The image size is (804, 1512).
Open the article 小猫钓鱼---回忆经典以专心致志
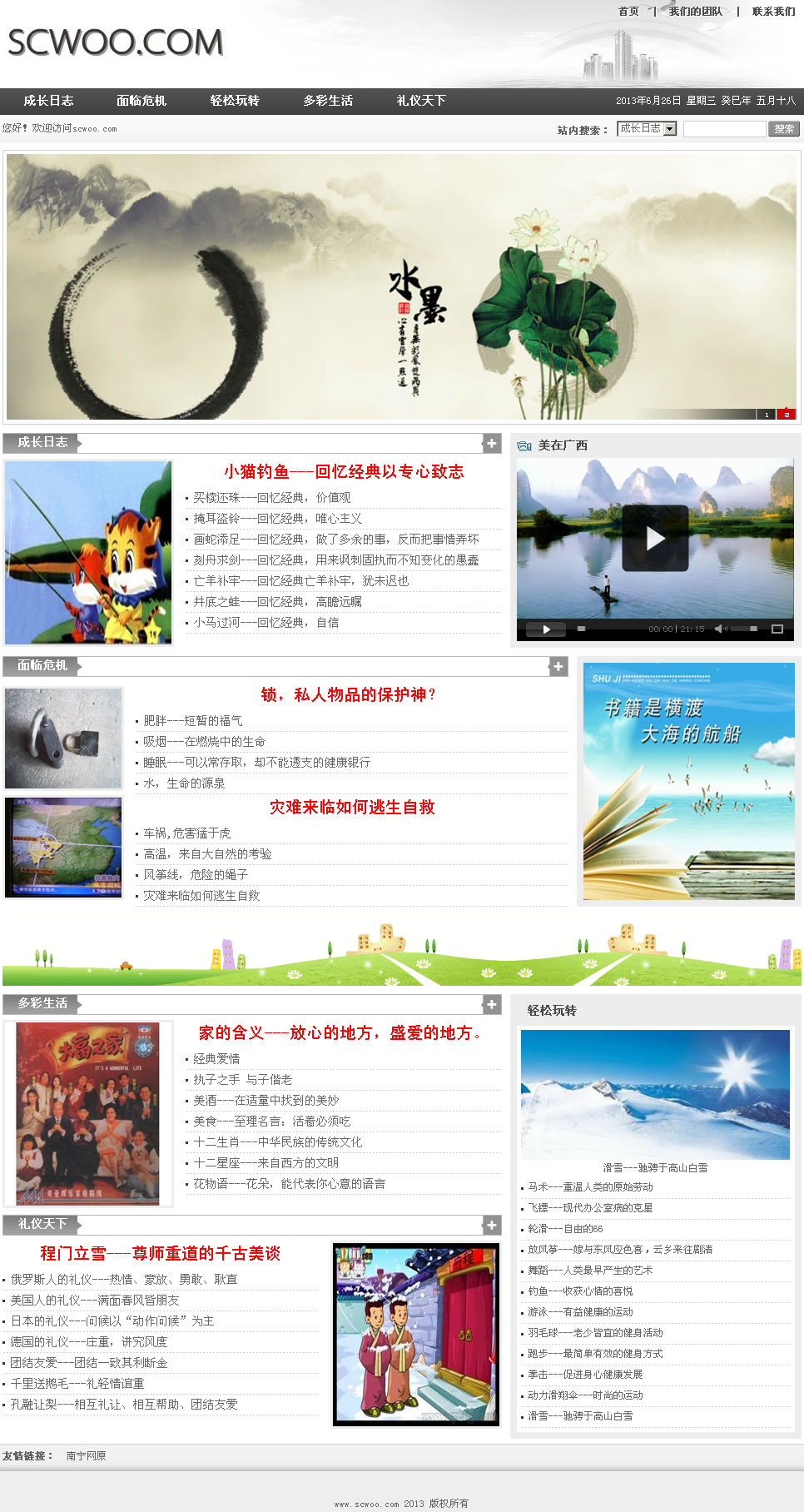click(x=344, y=472)
